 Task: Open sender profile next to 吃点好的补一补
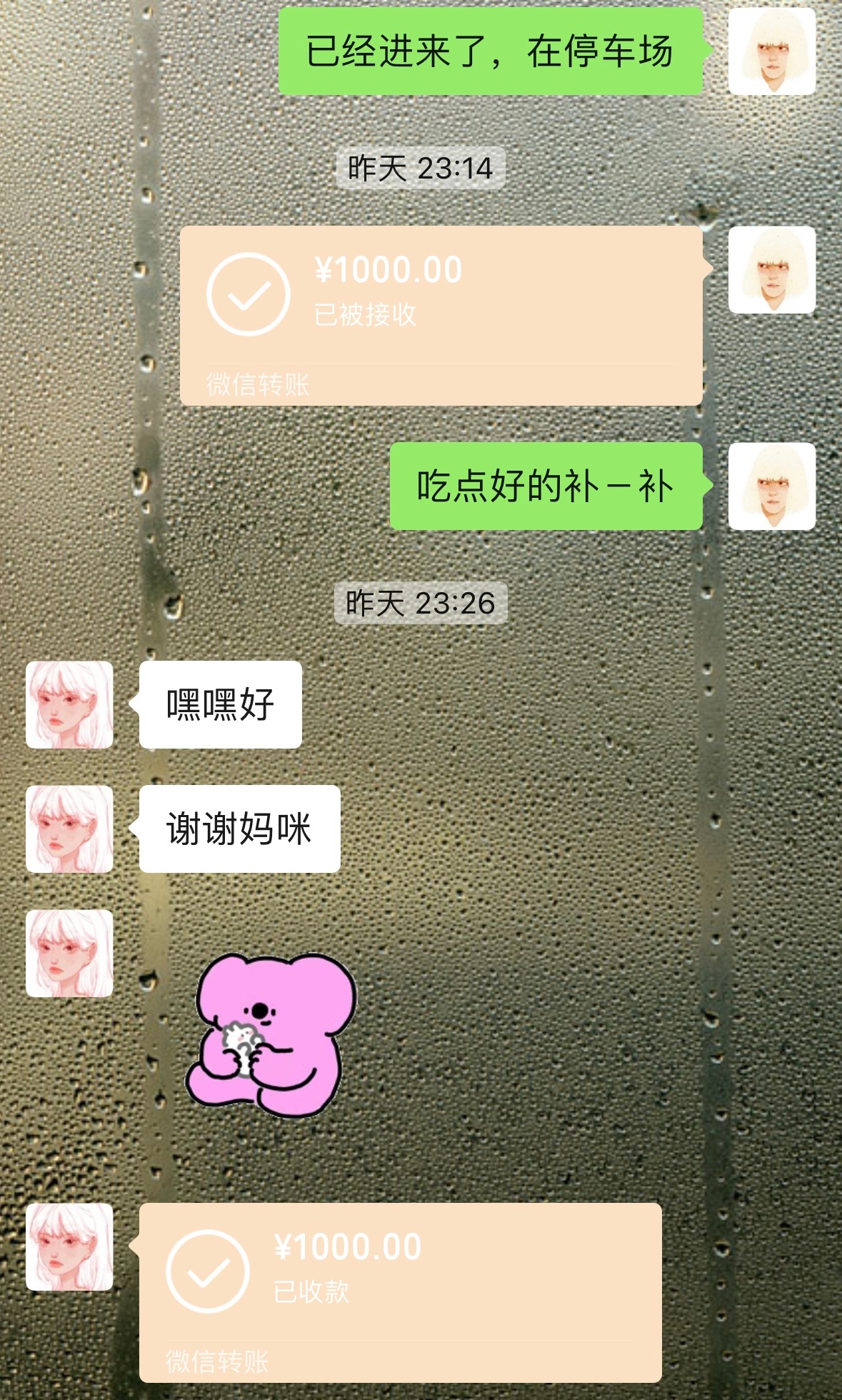[x=771, y=486]
